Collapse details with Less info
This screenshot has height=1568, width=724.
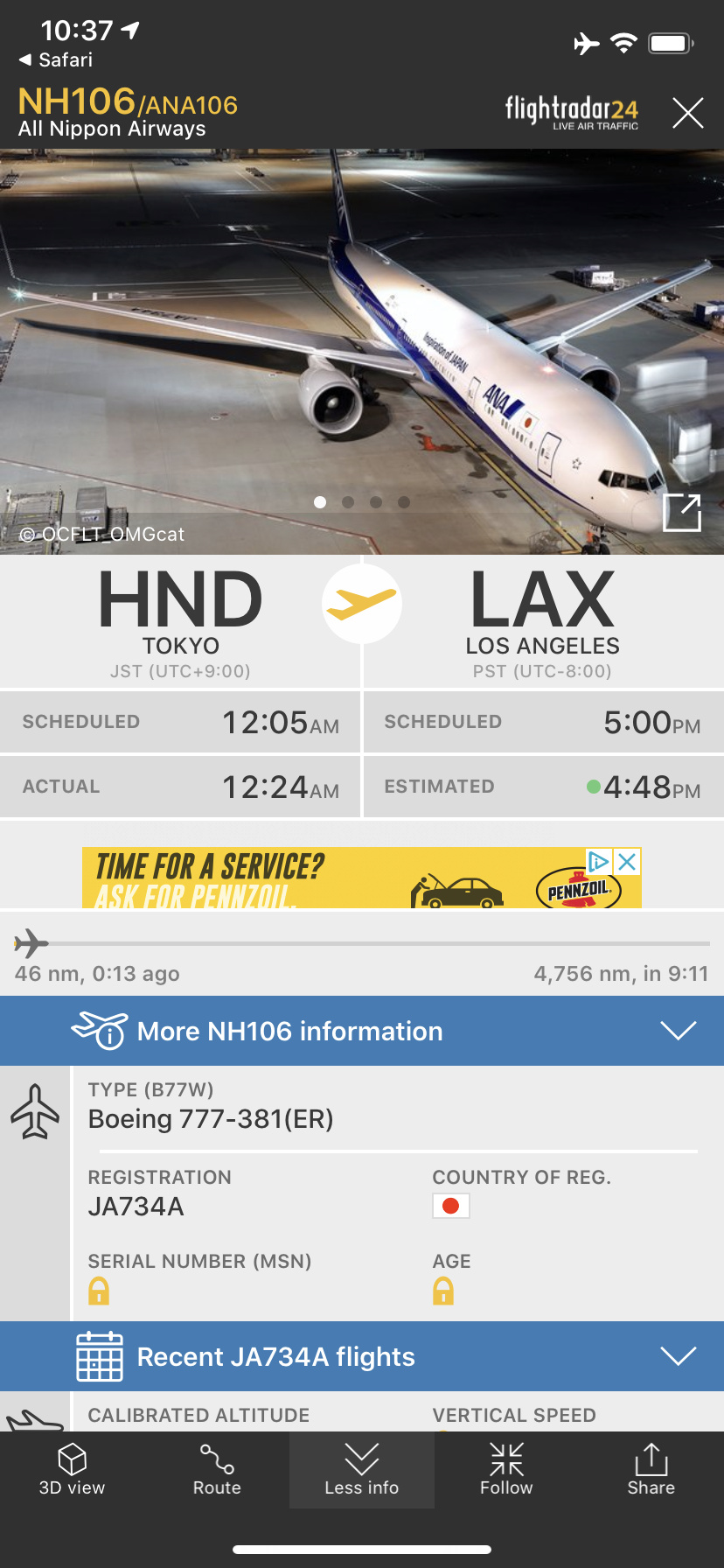coord(361,1470)
